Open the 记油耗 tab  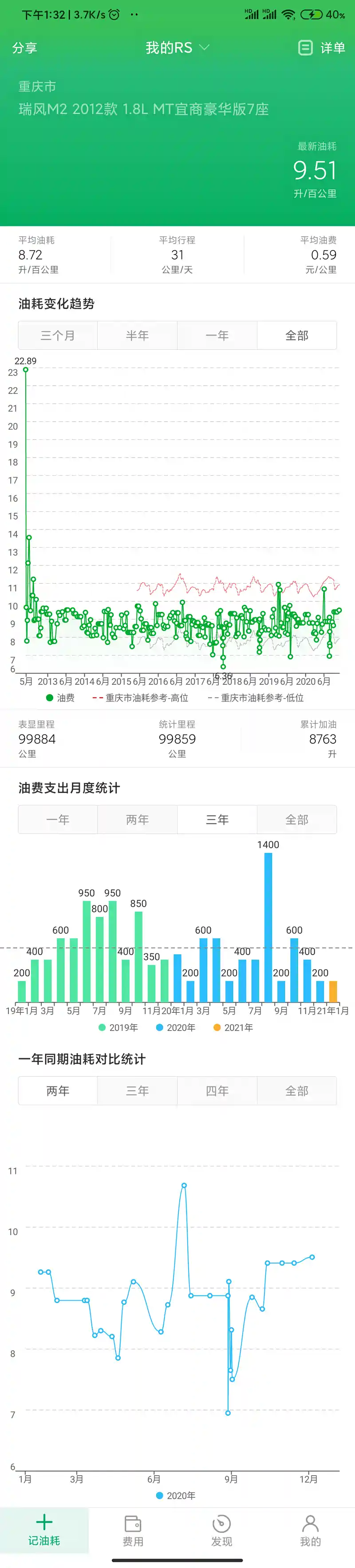pos(44,1530)
